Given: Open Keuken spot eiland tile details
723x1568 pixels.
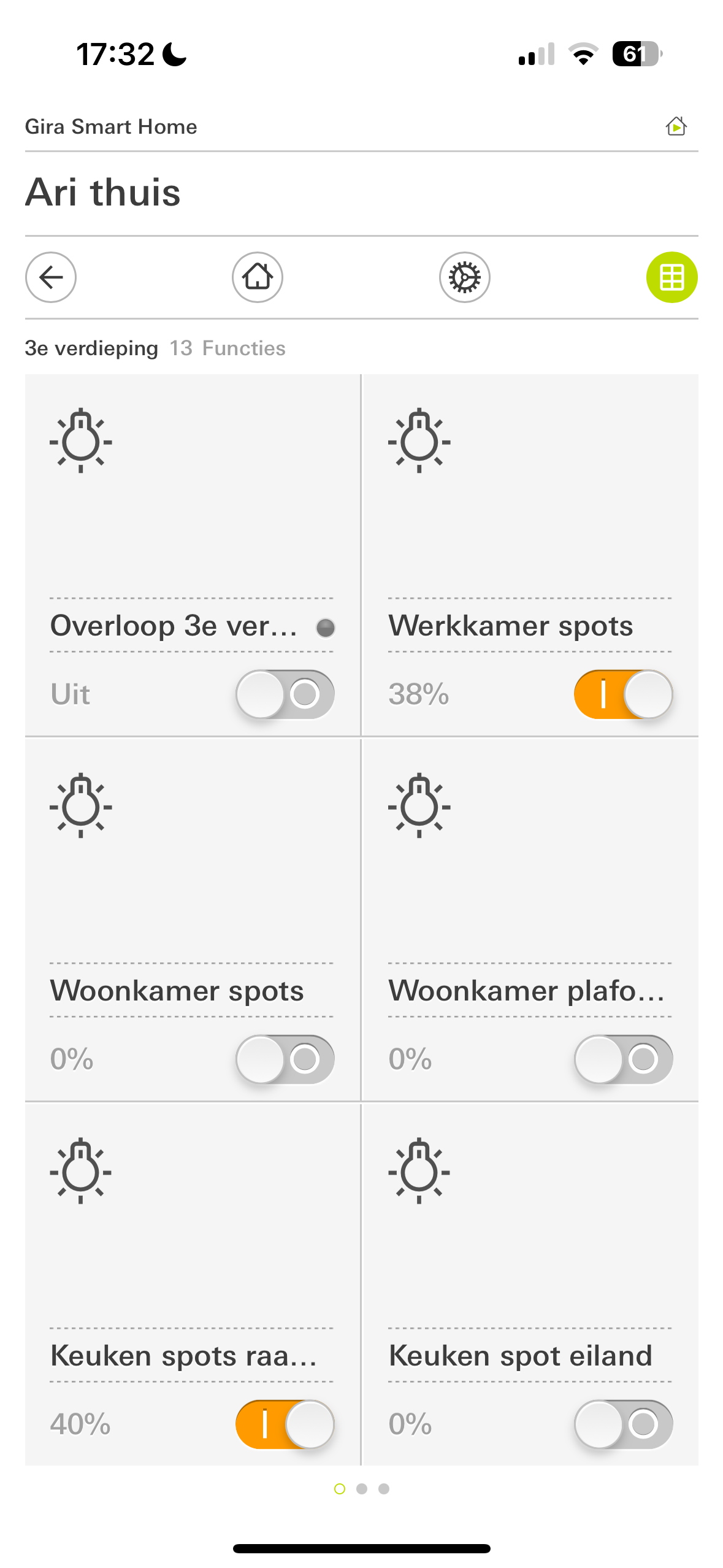Looking at the screenshot, I should [530, 1285].
